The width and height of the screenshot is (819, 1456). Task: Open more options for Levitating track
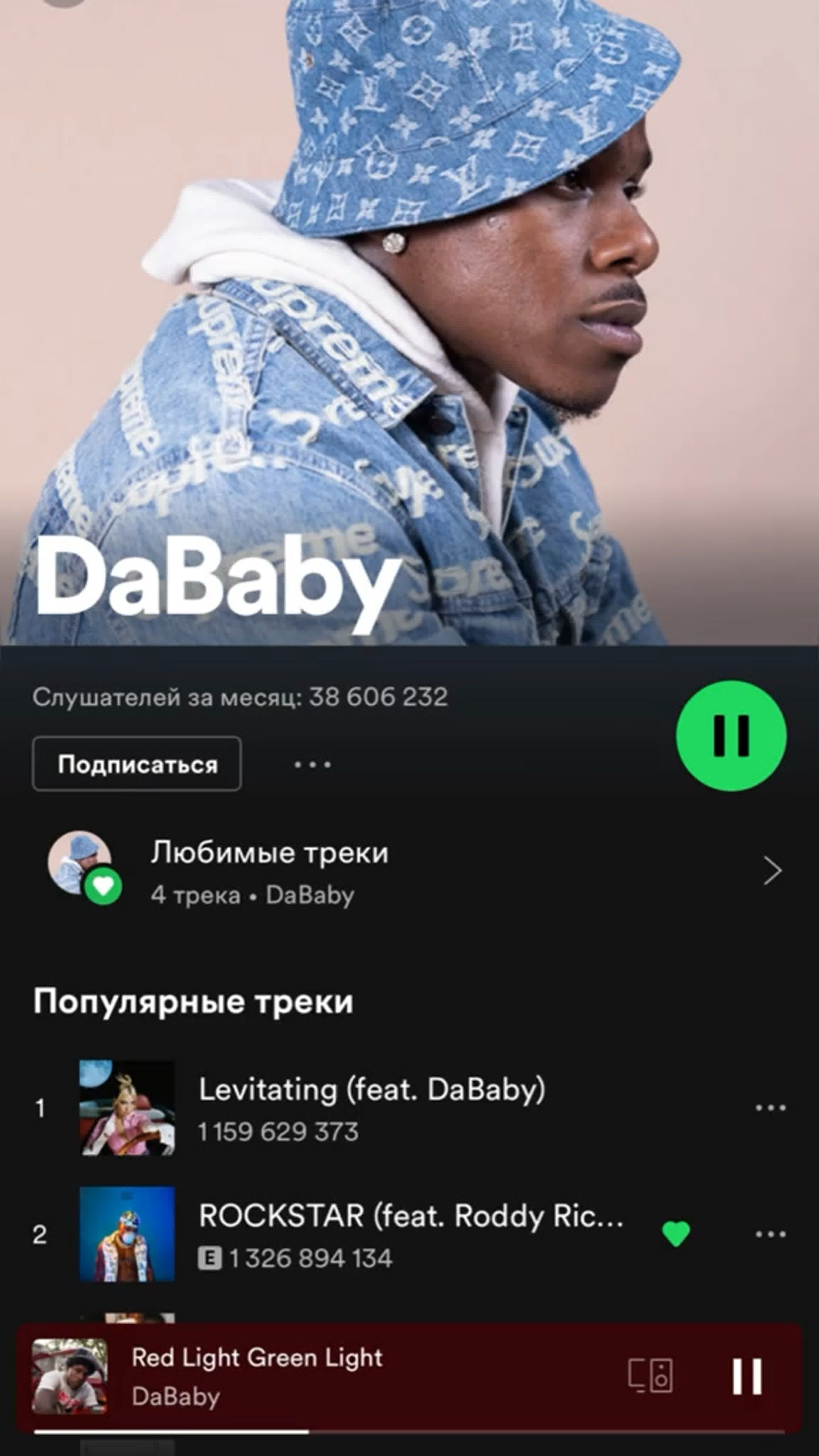click(770, 1108)
